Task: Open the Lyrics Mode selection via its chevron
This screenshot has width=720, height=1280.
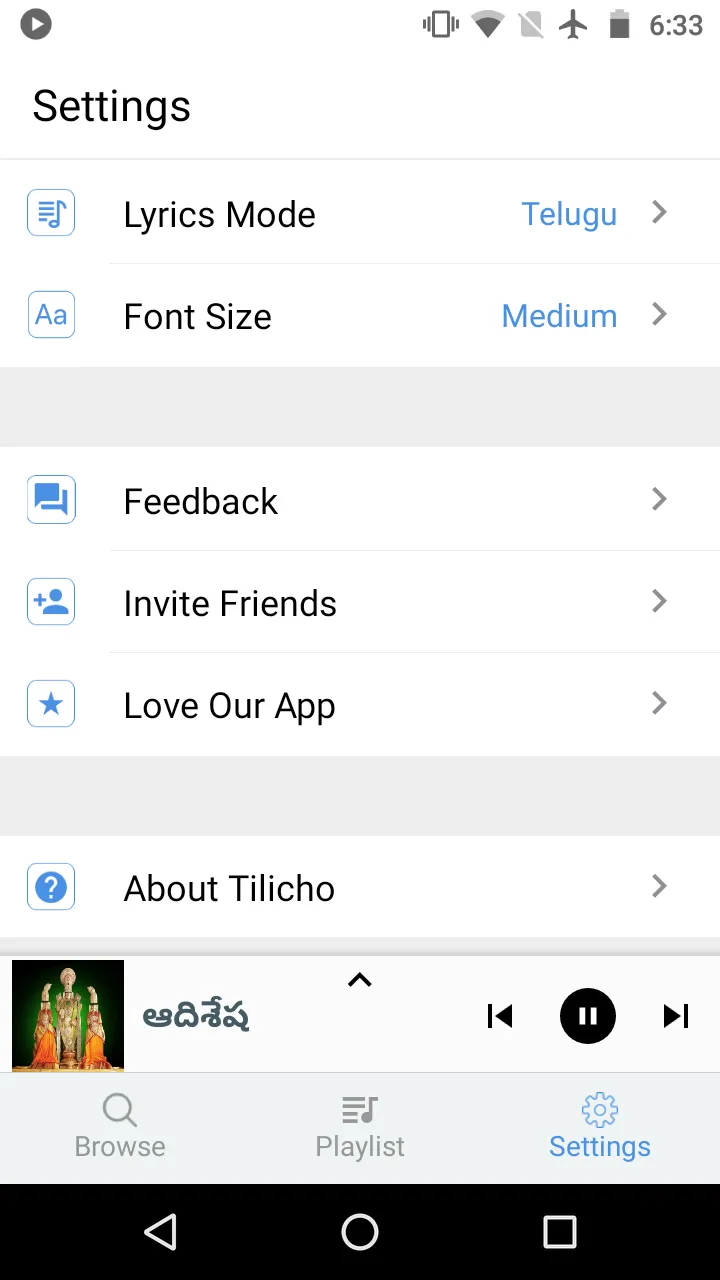Action: (x=659, y=213)
